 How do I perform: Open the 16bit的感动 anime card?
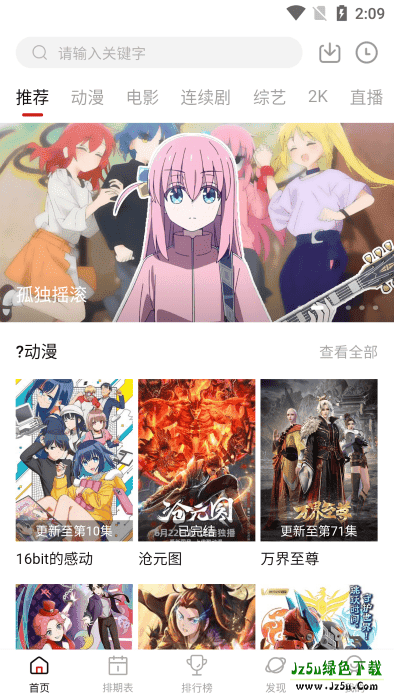point(74,473)
